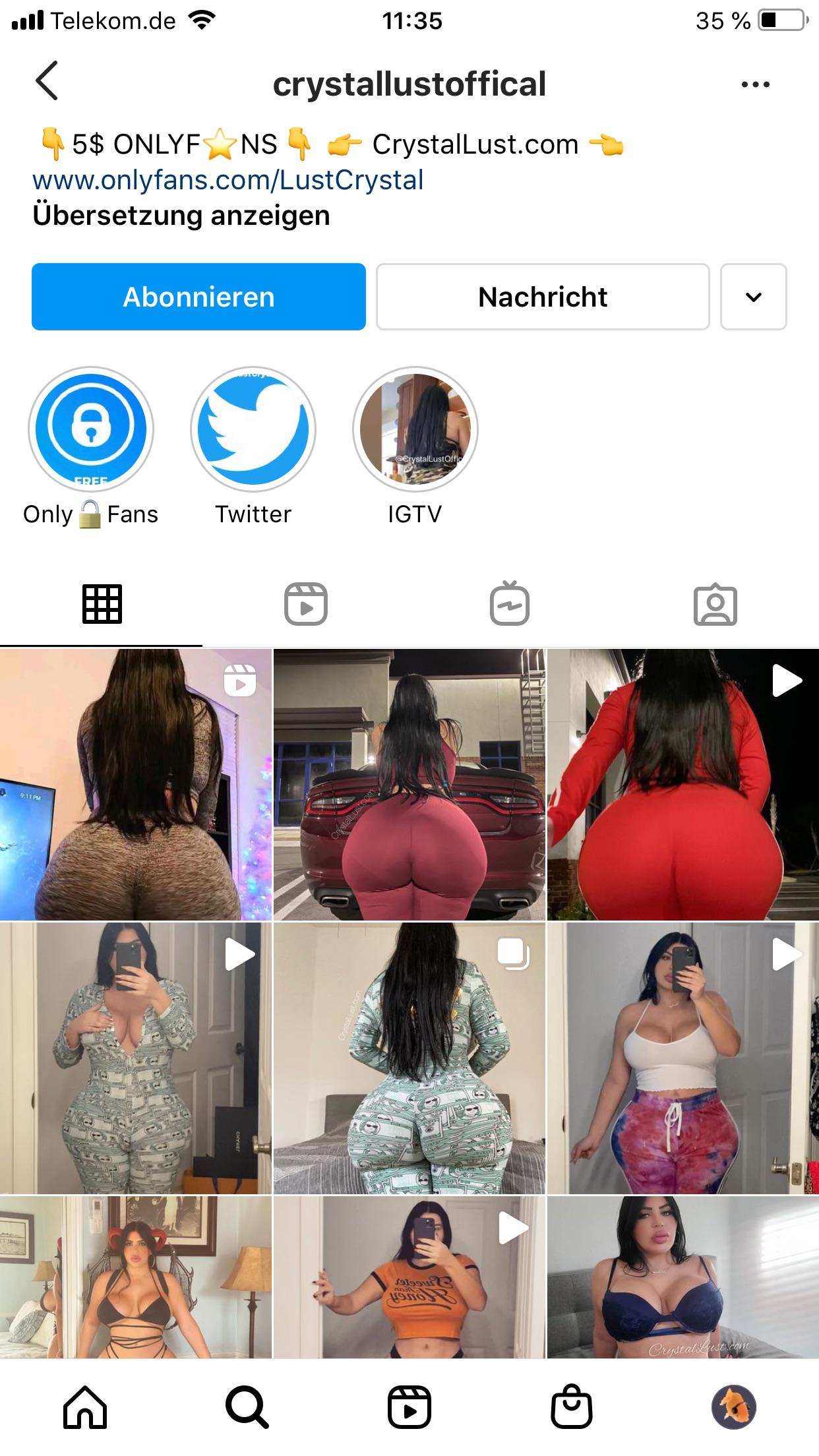The image size is (819, 1456).
Task: Open the Only Fans story highlight
Action: [x=91, y=429]
